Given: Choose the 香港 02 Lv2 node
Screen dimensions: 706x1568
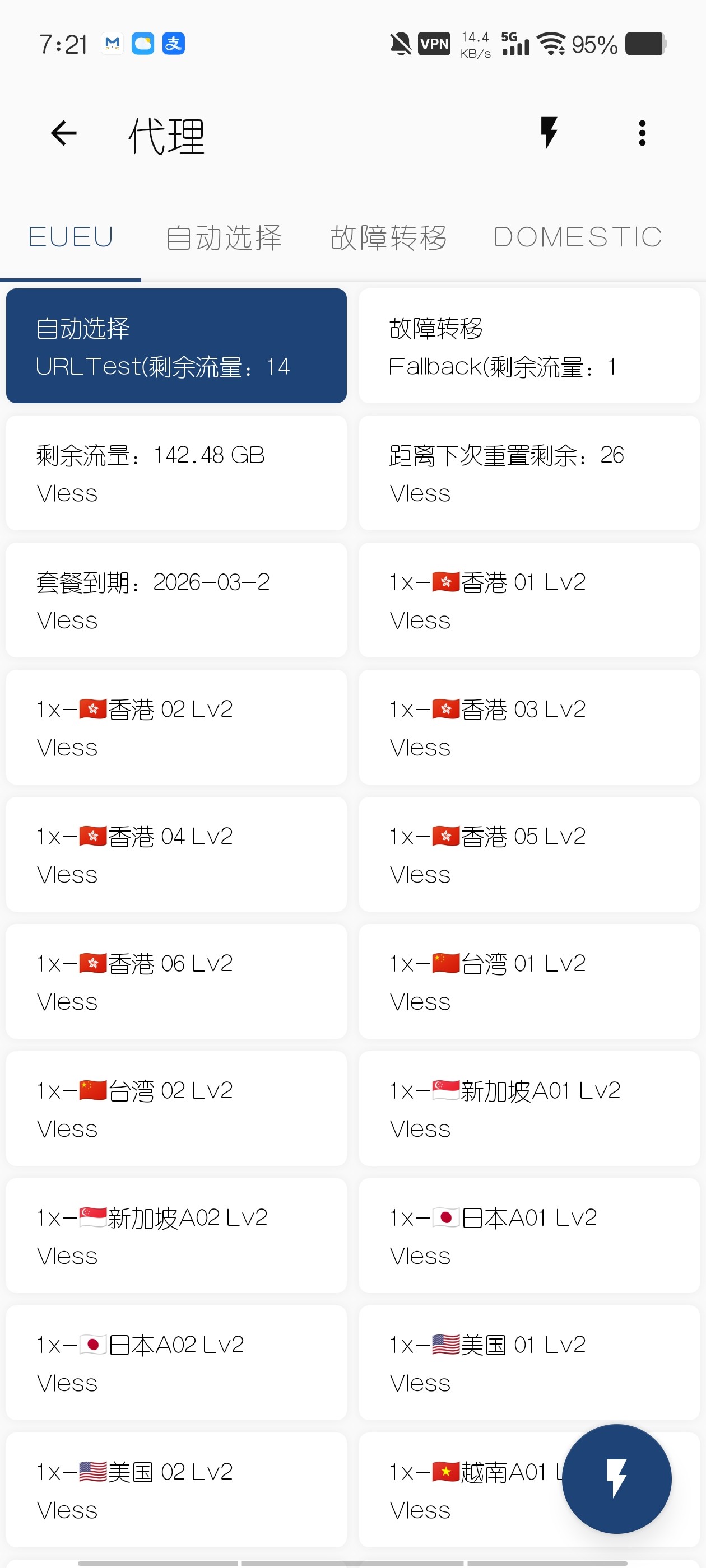Looking at the screenshot, I should pos(176,727).
